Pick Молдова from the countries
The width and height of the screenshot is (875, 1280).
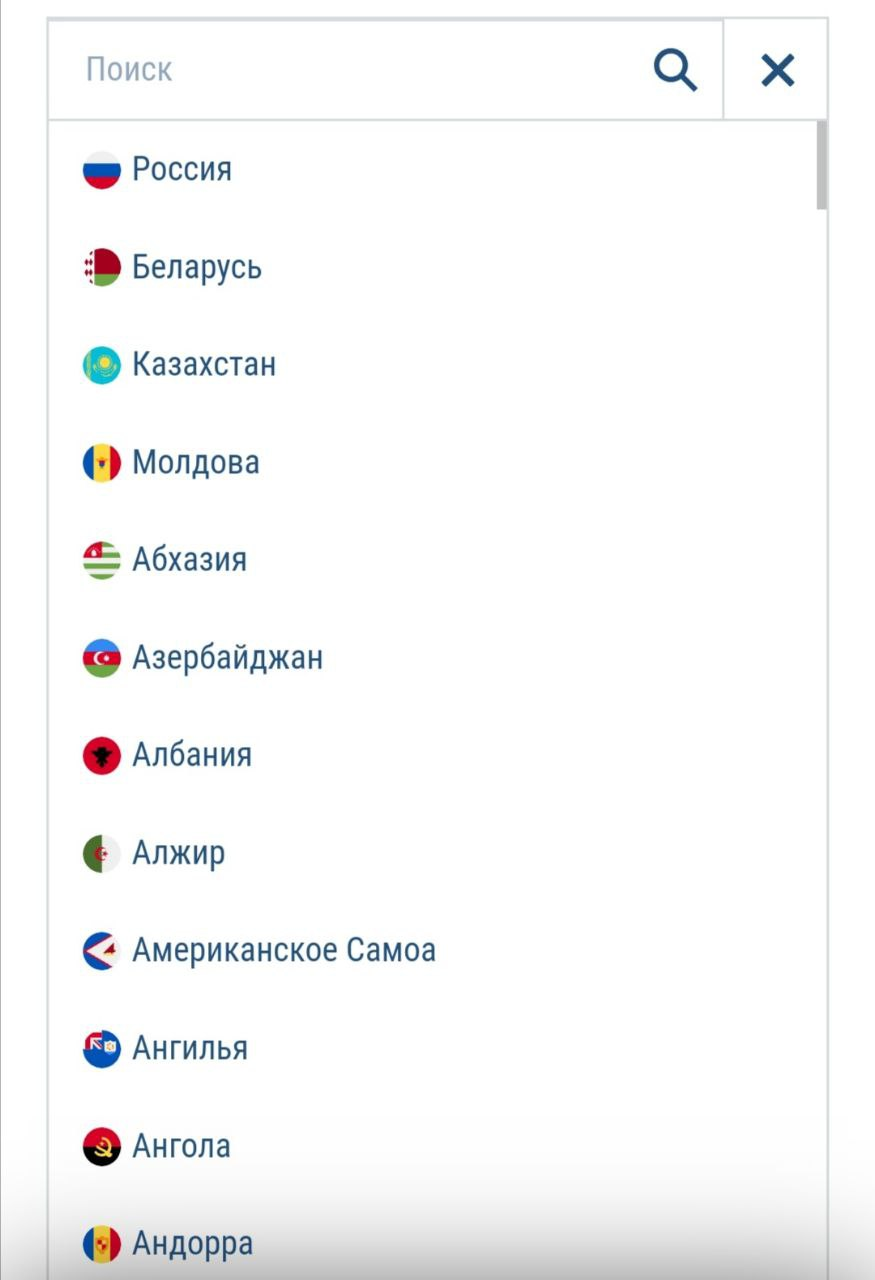tap(196, 462)
